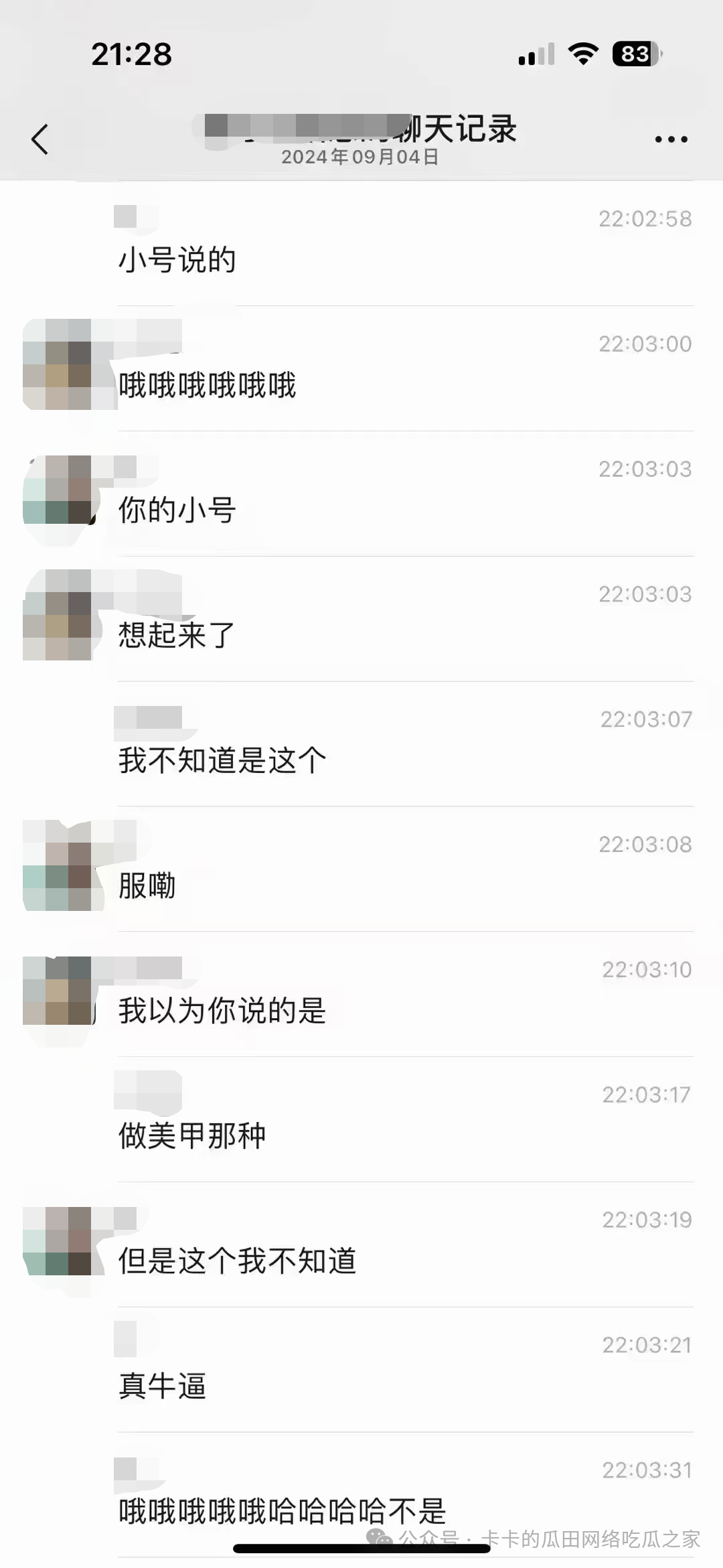Tap the battery level indicator showing 83
This screenshot has width=723, height=1568.
point(632,56)
